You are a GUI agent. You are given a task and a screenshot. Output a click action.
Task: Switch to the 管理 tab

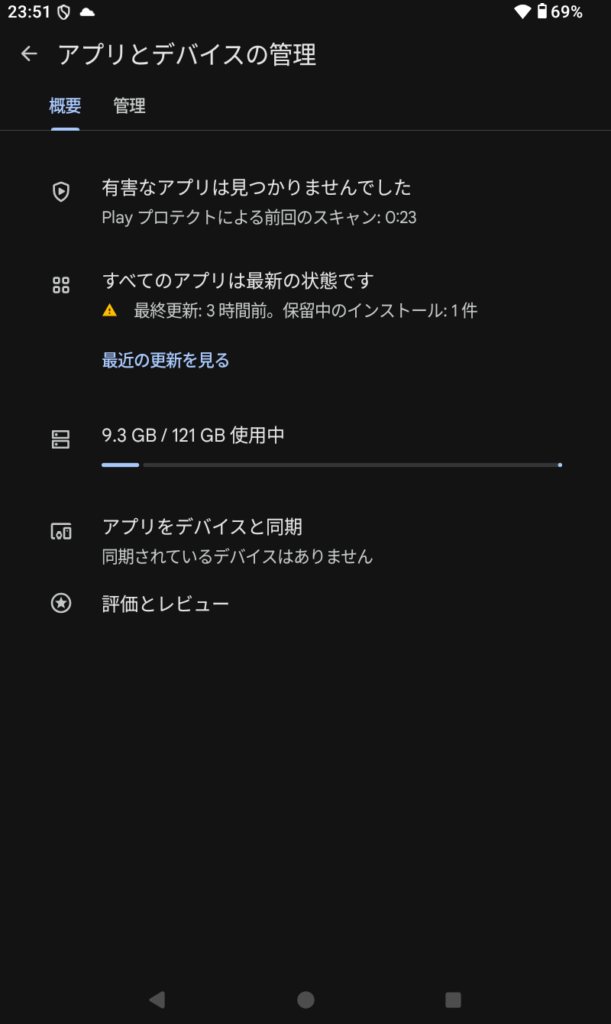tap(129, 106)
